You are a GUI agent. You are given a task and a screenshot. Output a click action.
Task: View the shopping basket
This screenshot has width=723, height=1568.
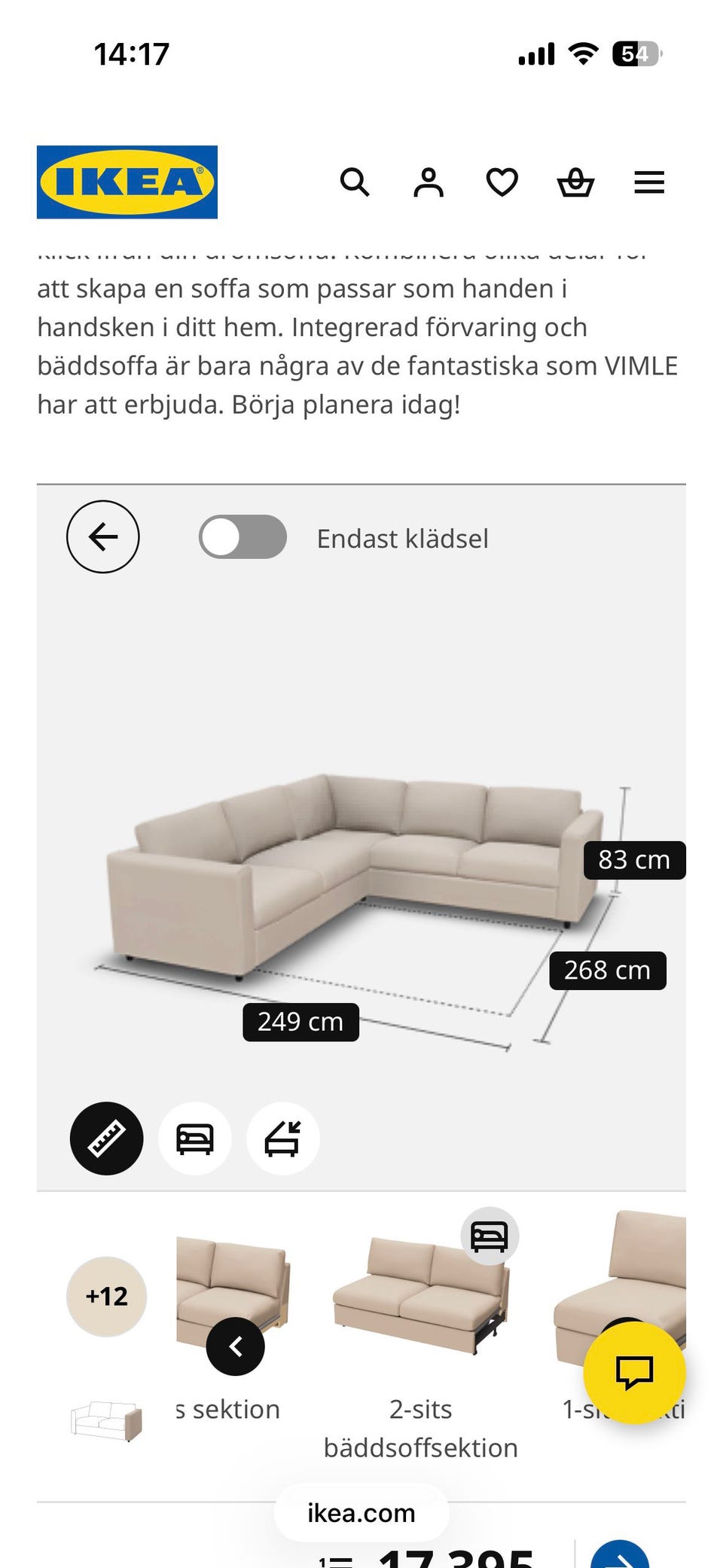pos(575,182)
